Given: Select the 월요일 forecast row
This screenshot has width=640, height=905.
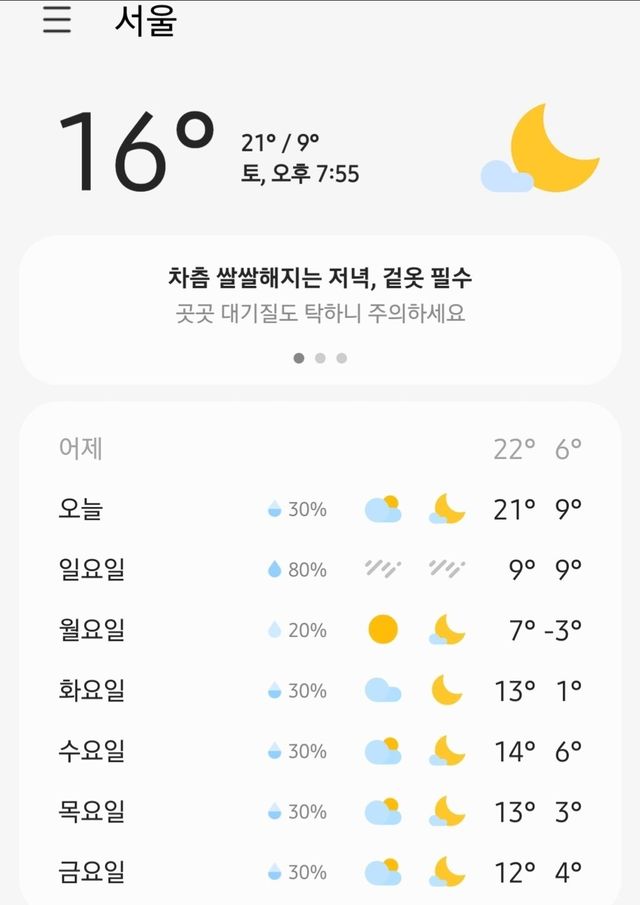Looking at the screenshot, I should 319,630.
